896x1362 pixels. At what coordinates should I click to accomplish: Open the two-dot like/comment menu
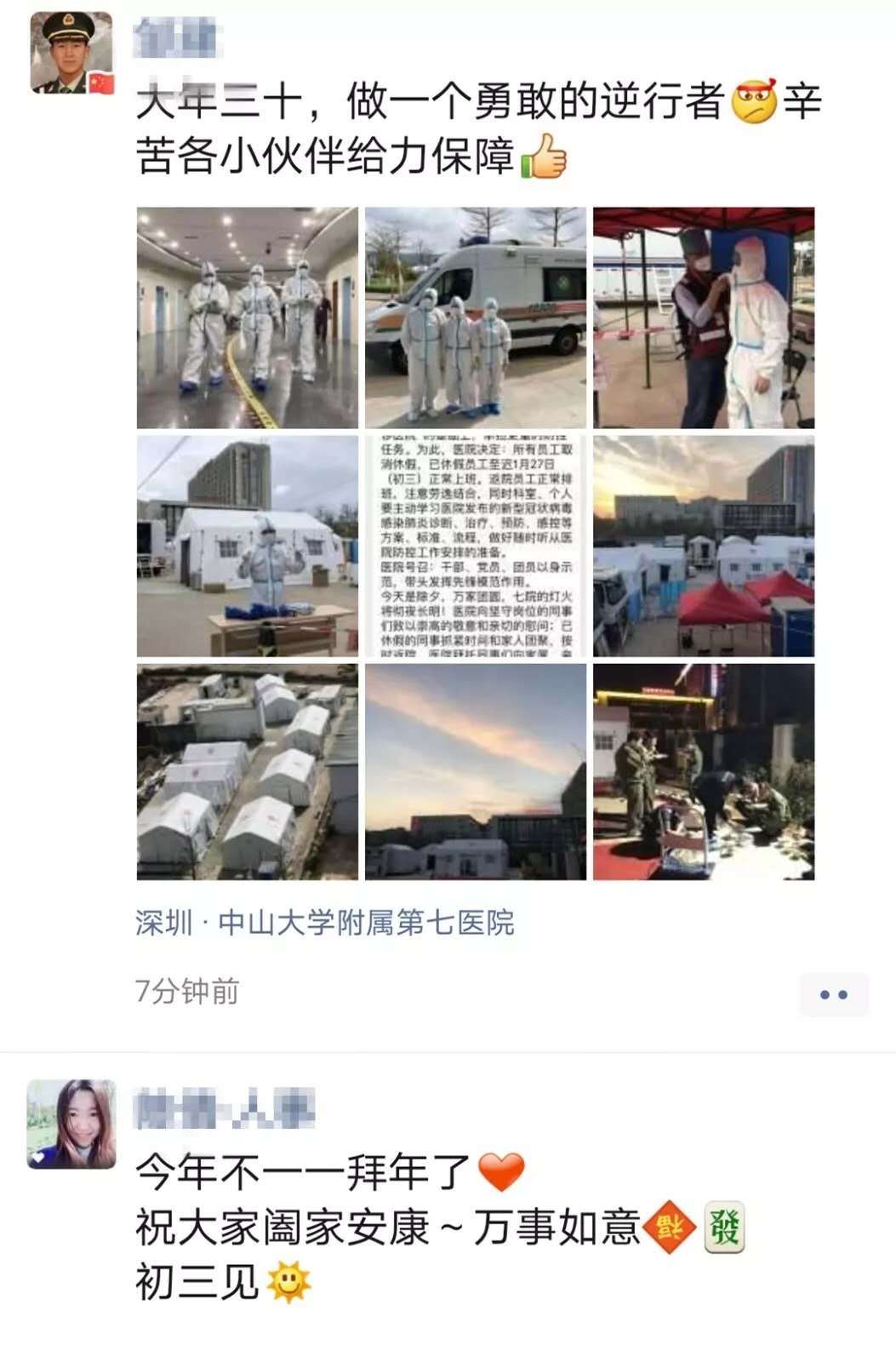833,993
